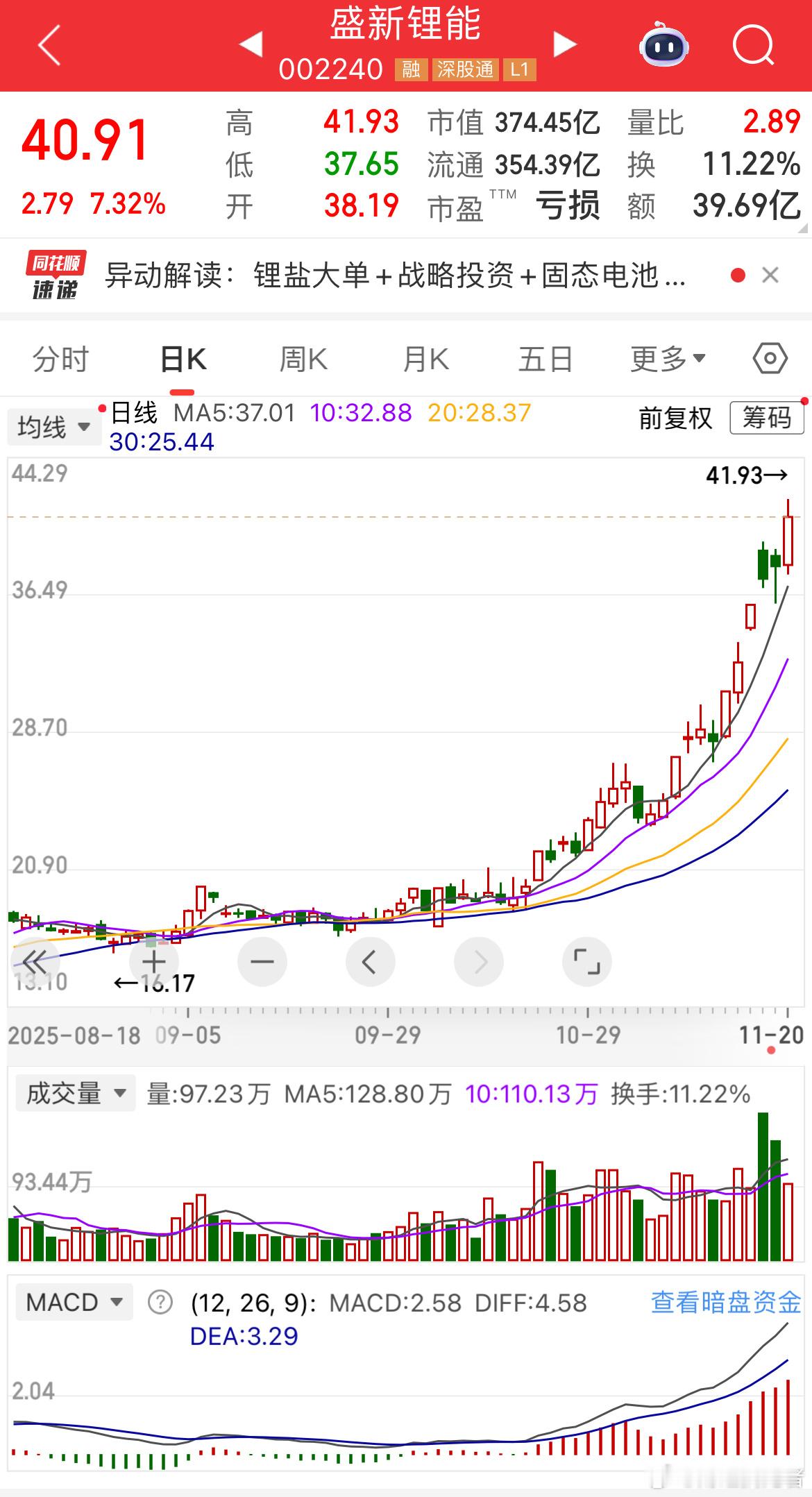Jump to earlier data with double-left arrow

pyautogui.click(x=36, y=962)
